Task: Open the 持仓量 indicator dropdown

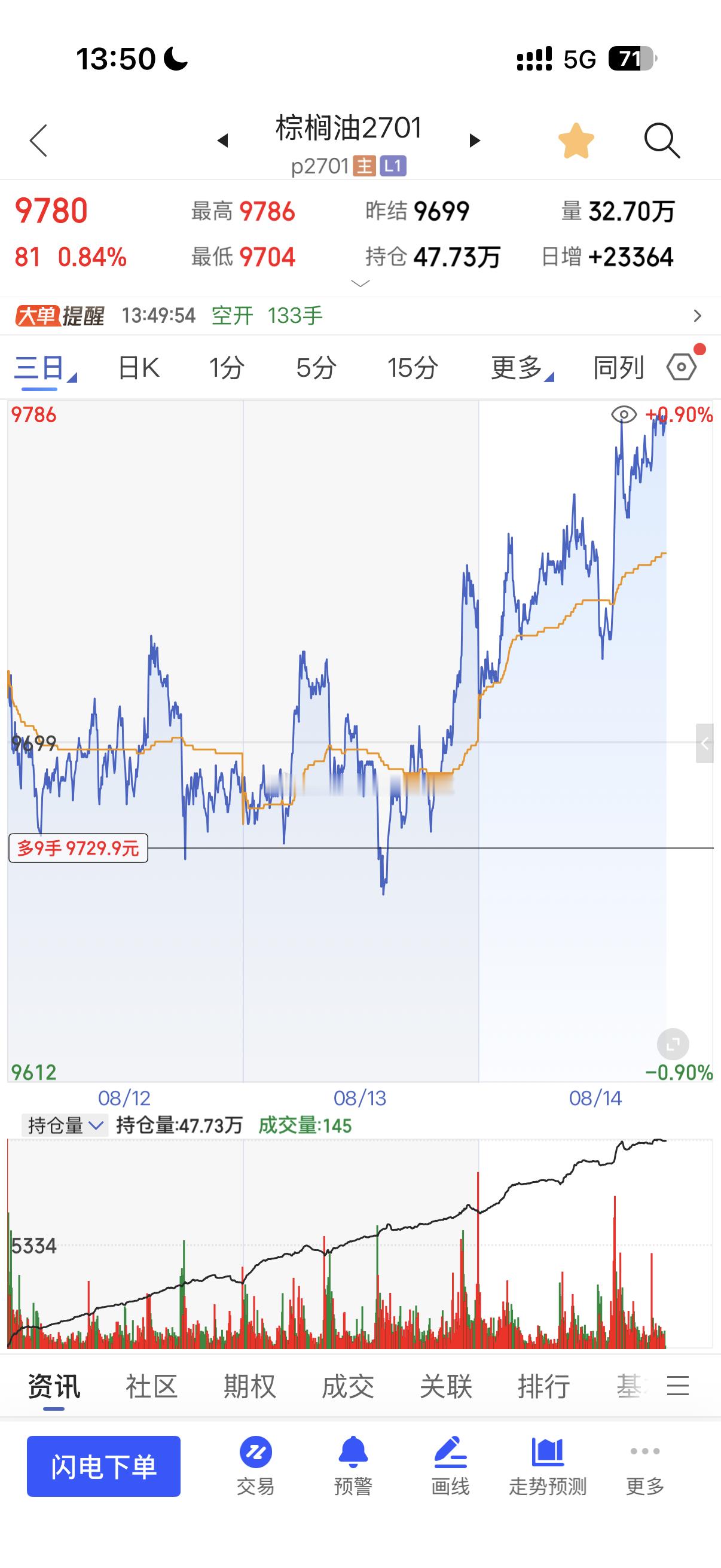Action: 65,1125
